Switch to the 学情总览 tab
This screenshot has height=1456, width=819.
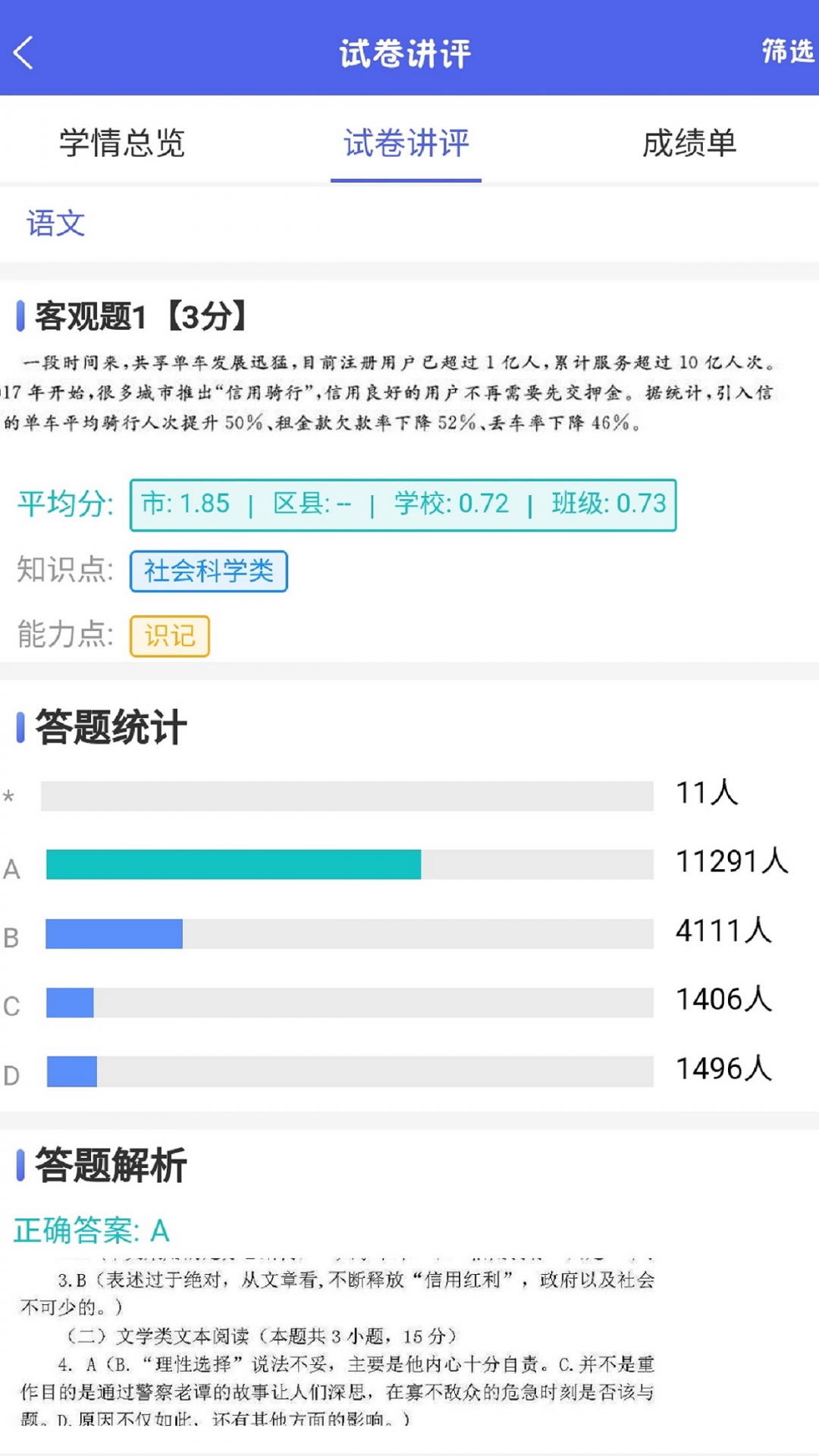click(121, 143)
